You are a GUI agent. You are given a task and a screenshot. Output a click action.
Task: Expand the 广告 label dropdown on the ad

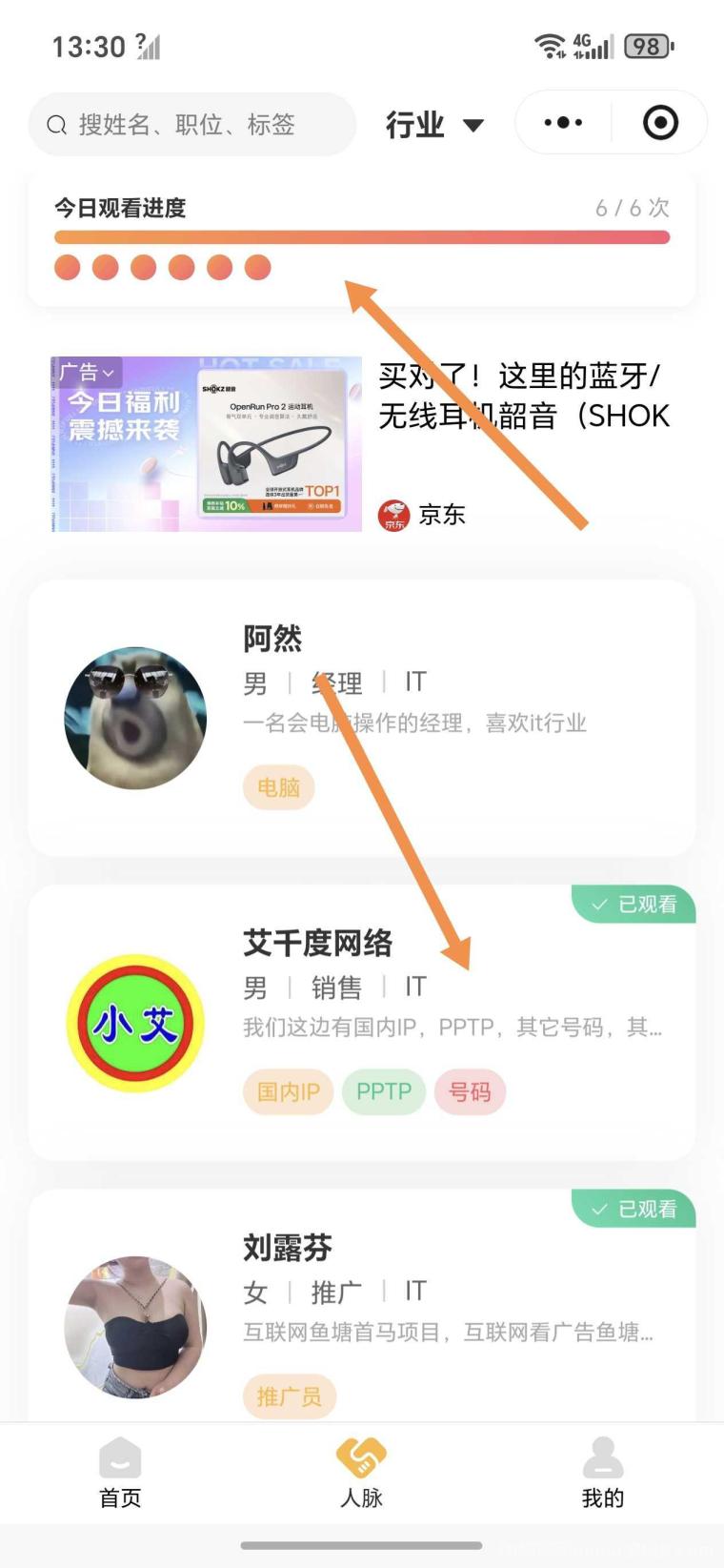click(88, 372)
